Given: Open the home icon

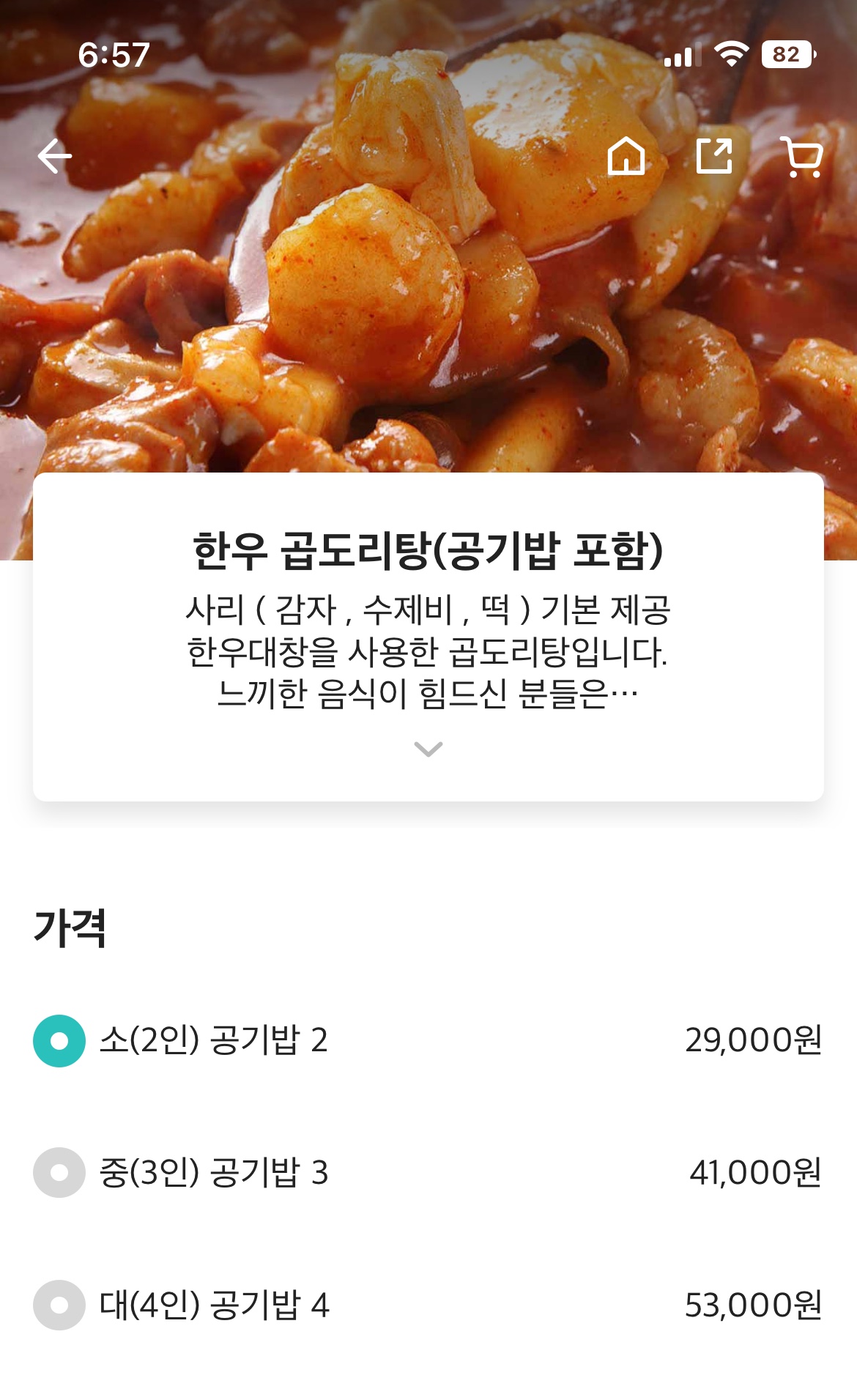Looking at the screenshot, I should pos(626,156).
